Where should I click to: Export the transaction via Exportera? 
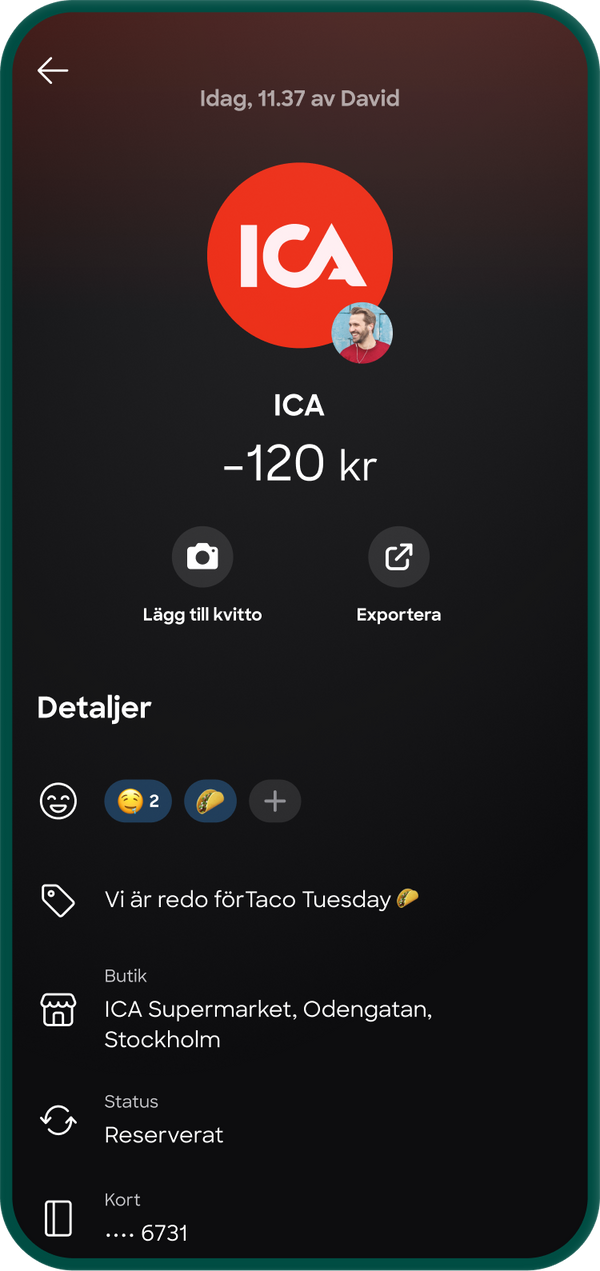click(398, 557)
